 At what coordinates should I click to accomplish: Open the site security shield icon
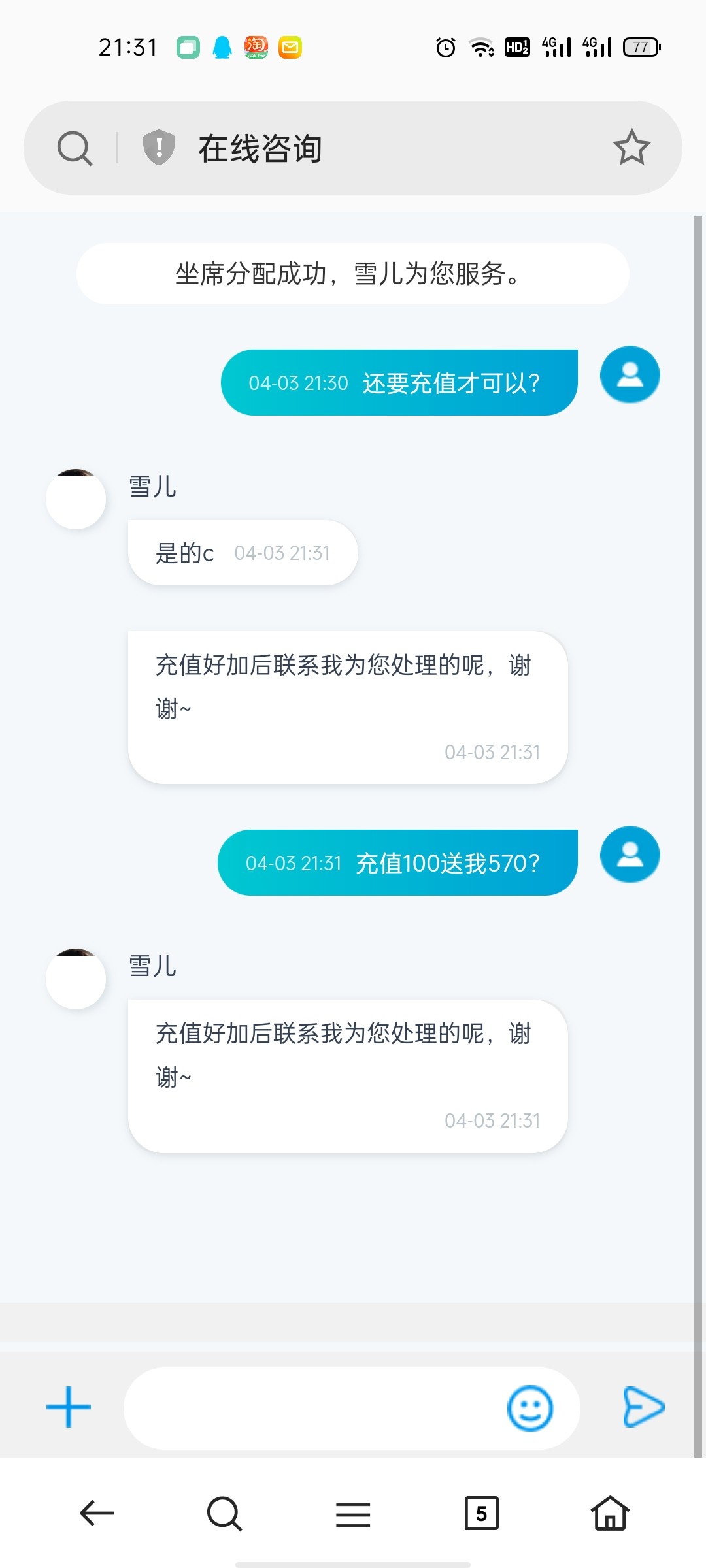[x=157, y=146]
